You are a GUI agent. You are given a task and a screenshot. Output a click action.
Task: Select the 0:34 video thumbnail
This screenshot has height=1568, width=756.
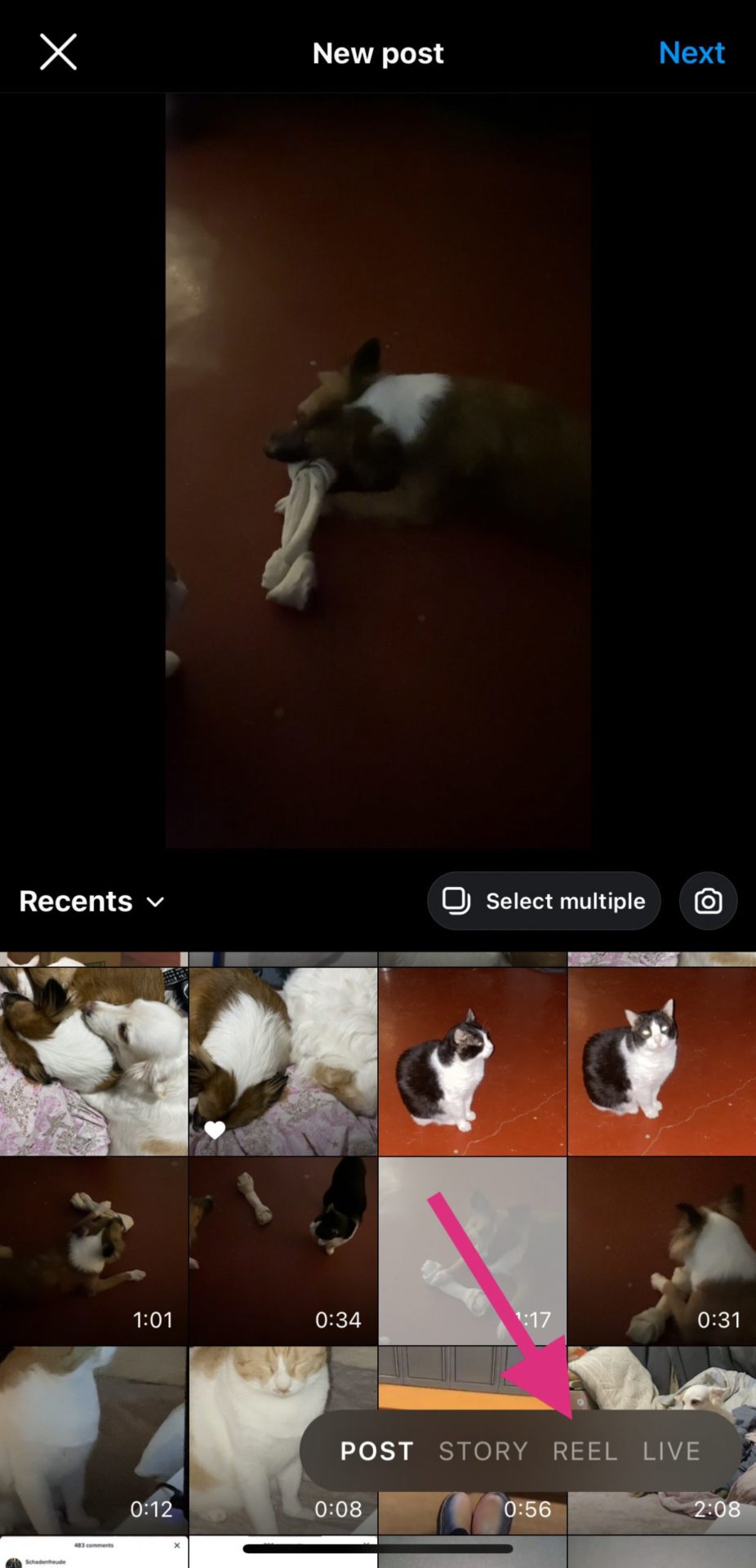point(282,1250)
